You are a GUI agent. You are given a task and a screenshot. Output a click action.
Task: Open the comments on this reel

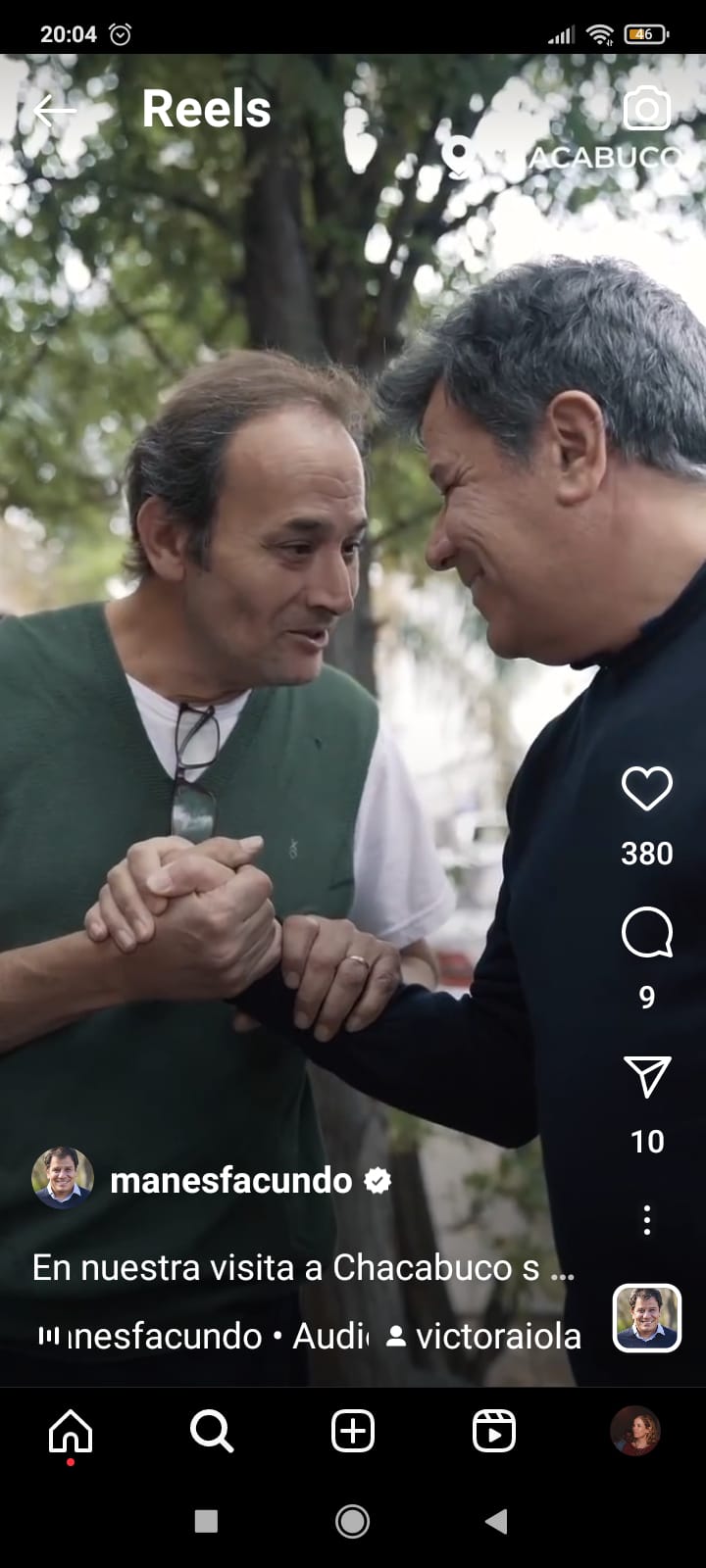(x=647, y=933)
